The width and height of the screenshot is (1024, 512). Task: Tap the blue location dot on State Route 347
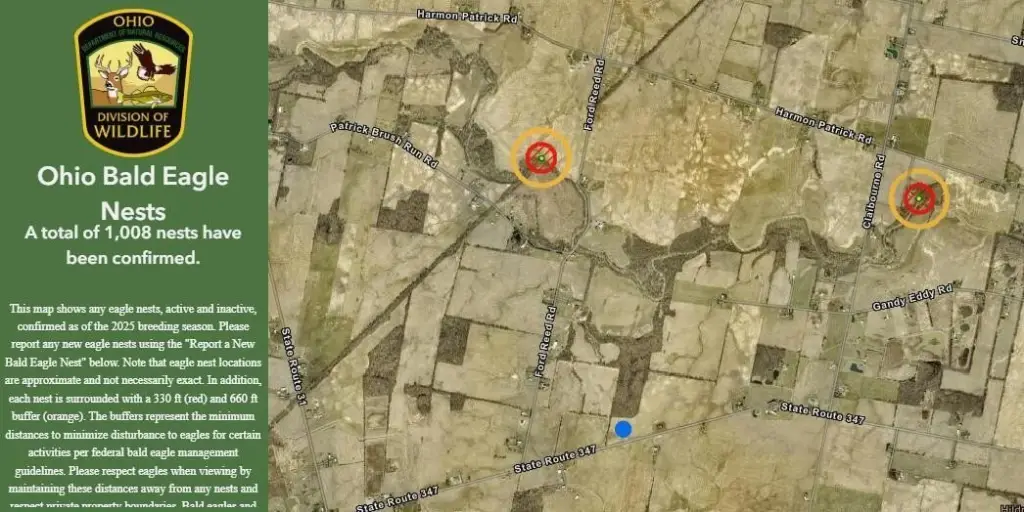[623, 429]
